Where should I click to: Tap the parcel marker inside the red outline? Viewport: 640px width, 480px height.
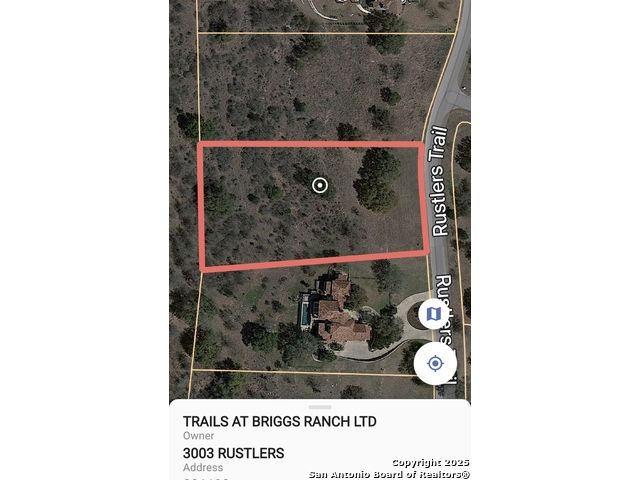[320, 185]
